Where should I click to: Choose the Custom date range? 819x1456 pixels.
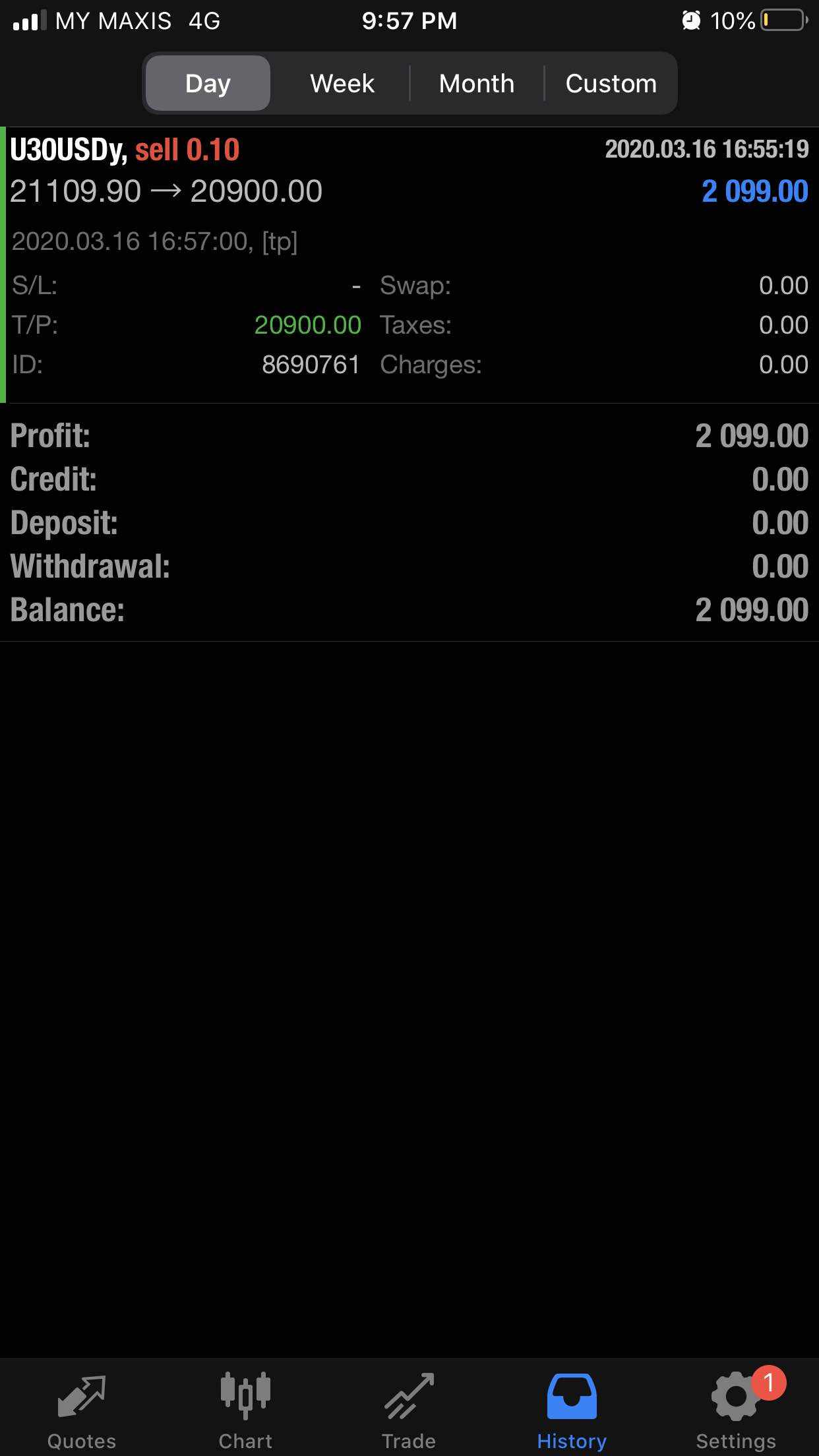pos(611,84)
